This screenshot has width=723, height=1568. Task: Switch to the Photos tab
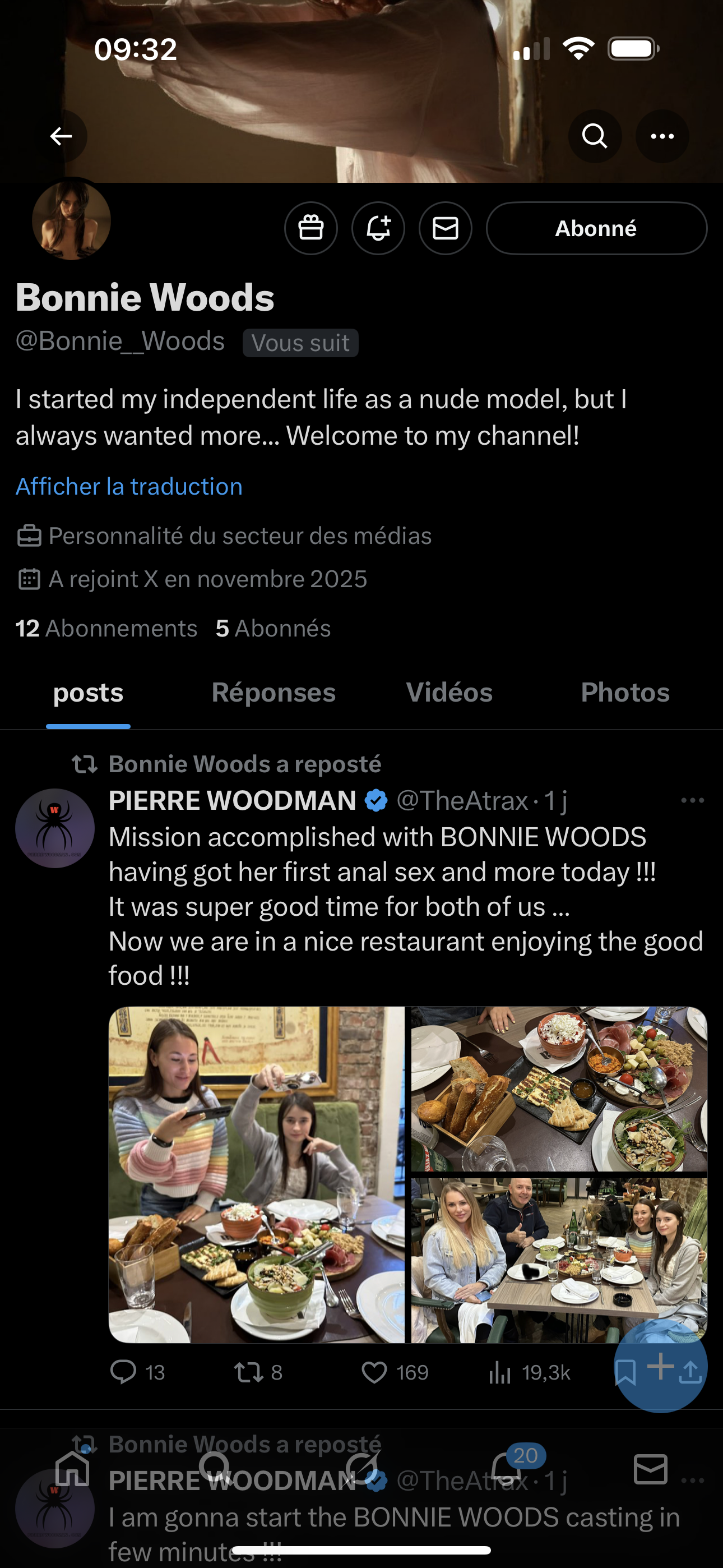pos(625,693)
